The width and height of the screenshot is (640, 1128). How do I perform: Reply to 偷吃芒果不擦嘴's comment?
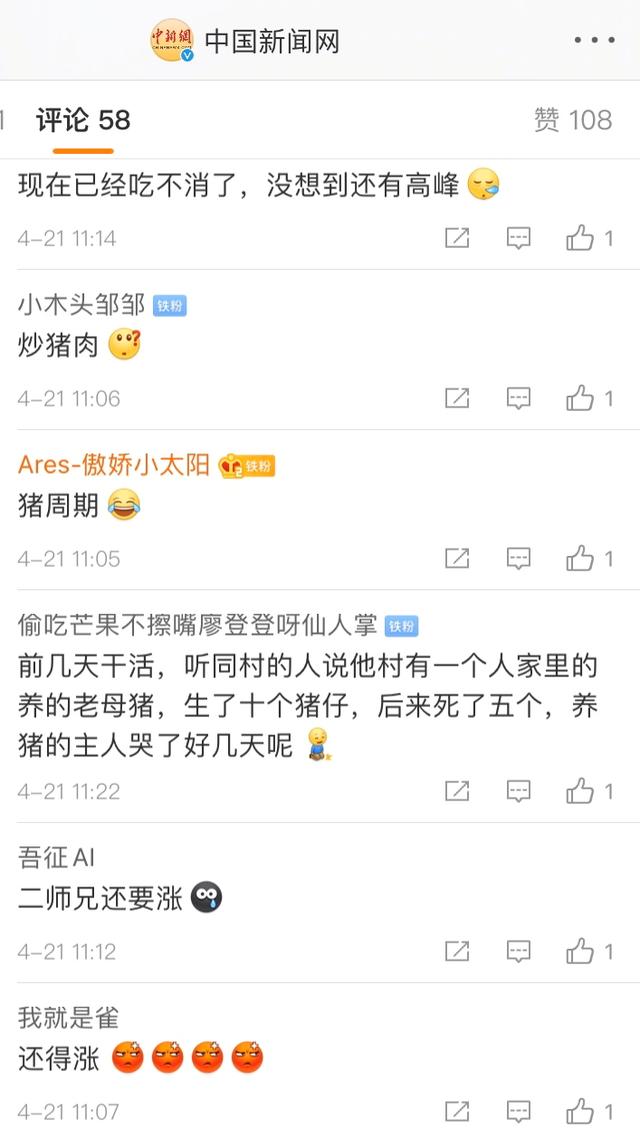tap(518, 791)
